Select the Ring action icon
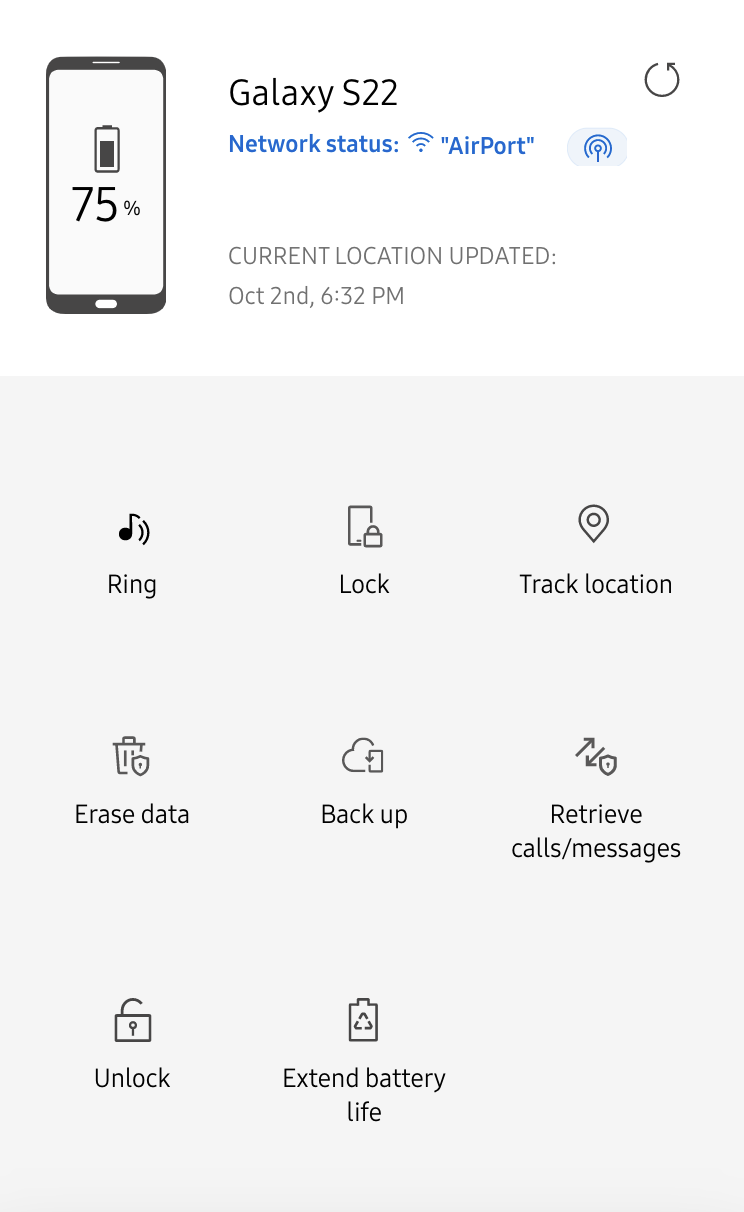This screenshot has width=744, height=1212. pos(131,528)
